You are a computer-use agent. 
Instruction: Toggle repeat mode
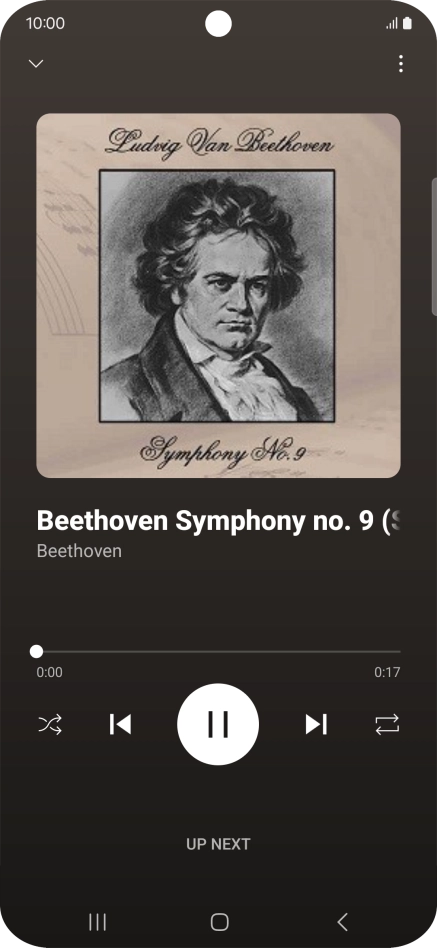pyautogui.click(x=387, y=724)
